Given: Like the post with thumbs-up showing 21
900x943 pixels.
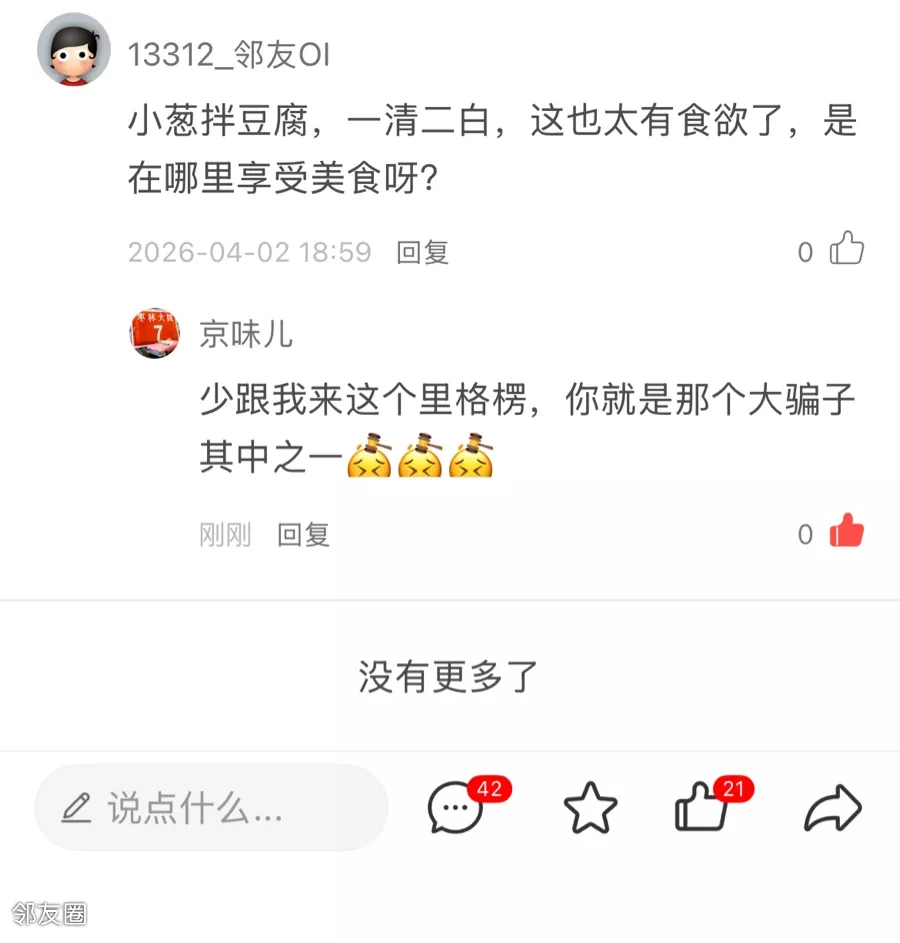Looking at the screenshot, I should point(702,808).
